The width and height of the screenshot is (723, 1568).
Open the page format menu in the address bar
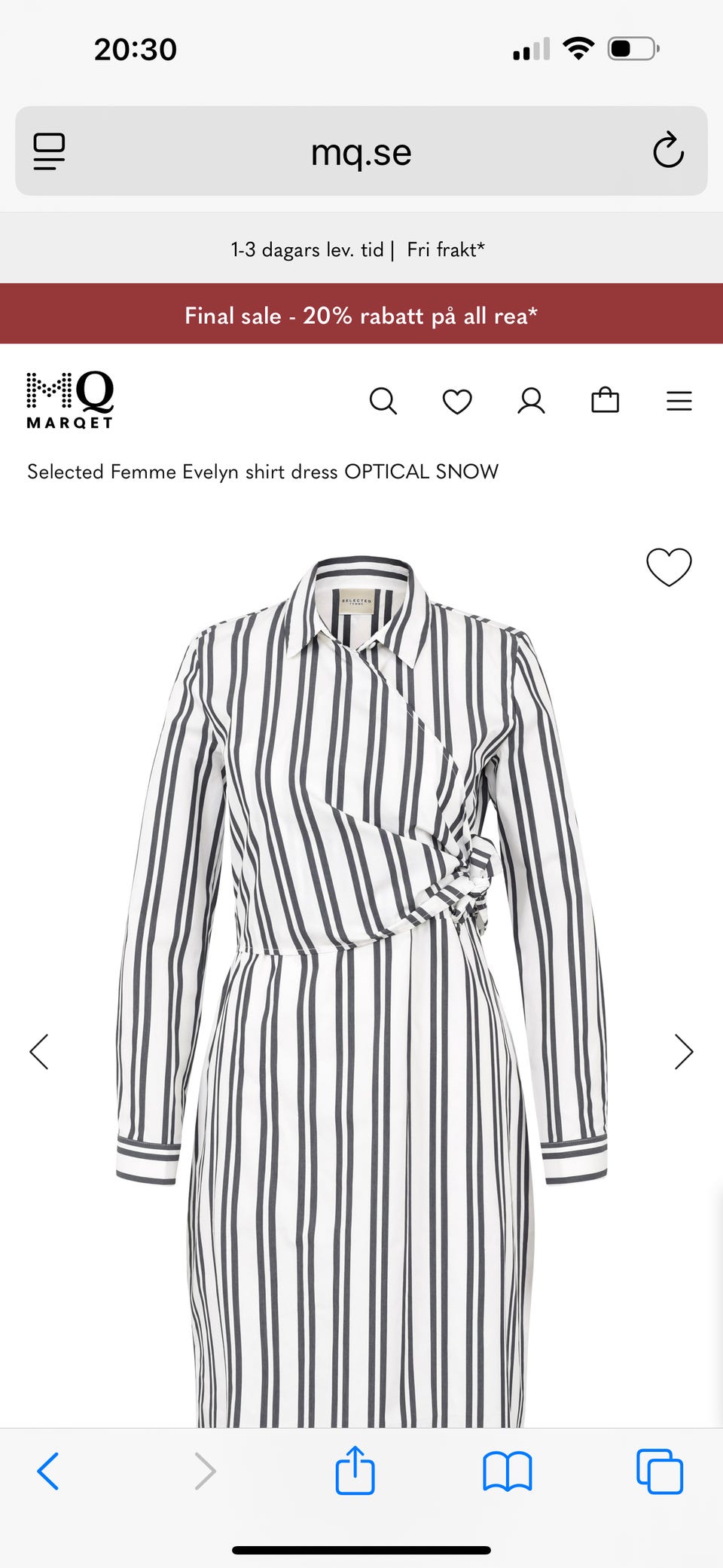(50, 151)
